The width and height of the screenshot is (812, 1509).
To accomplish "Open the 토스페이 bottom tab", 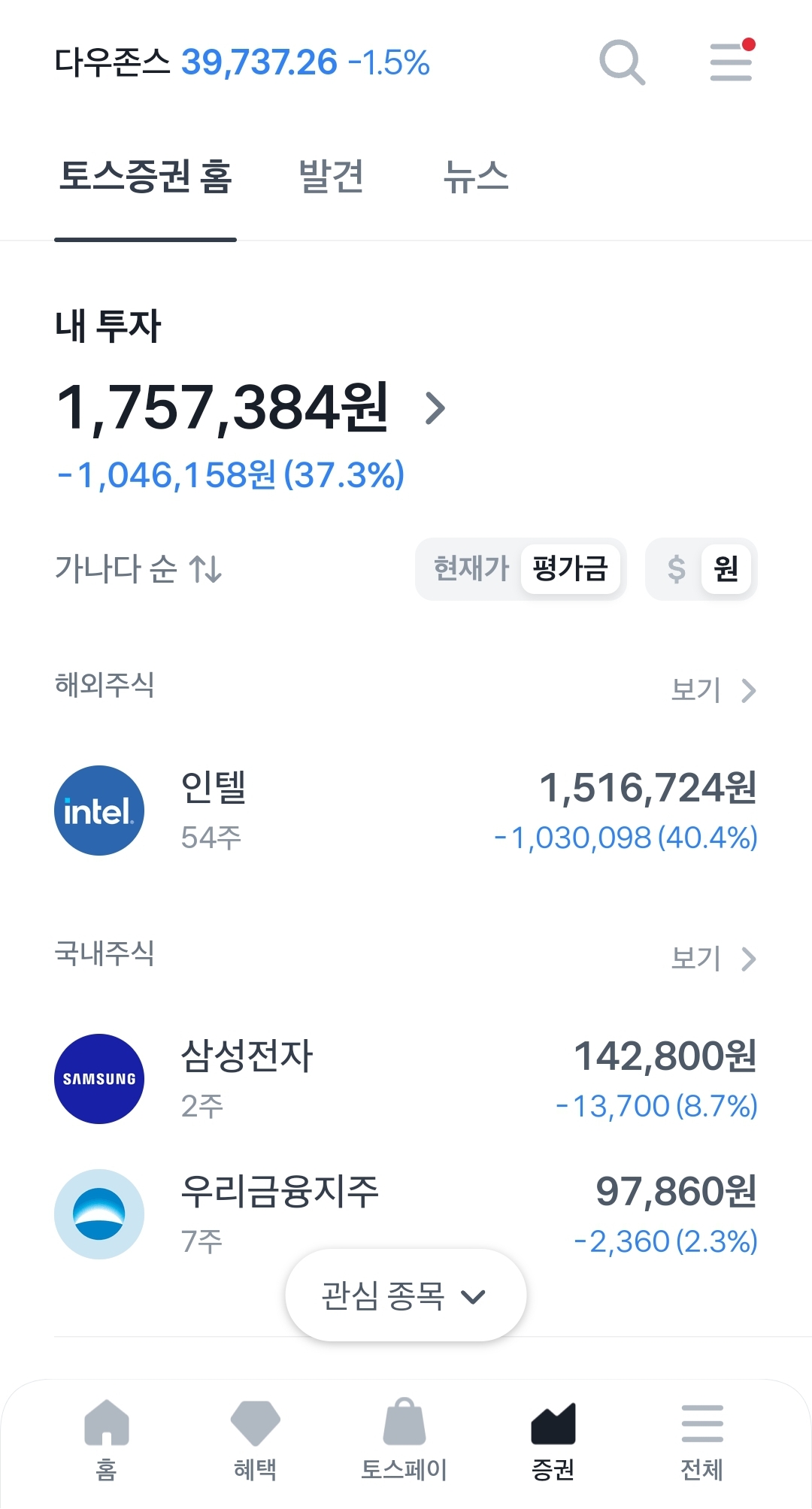I will [x=404, y=1441].
